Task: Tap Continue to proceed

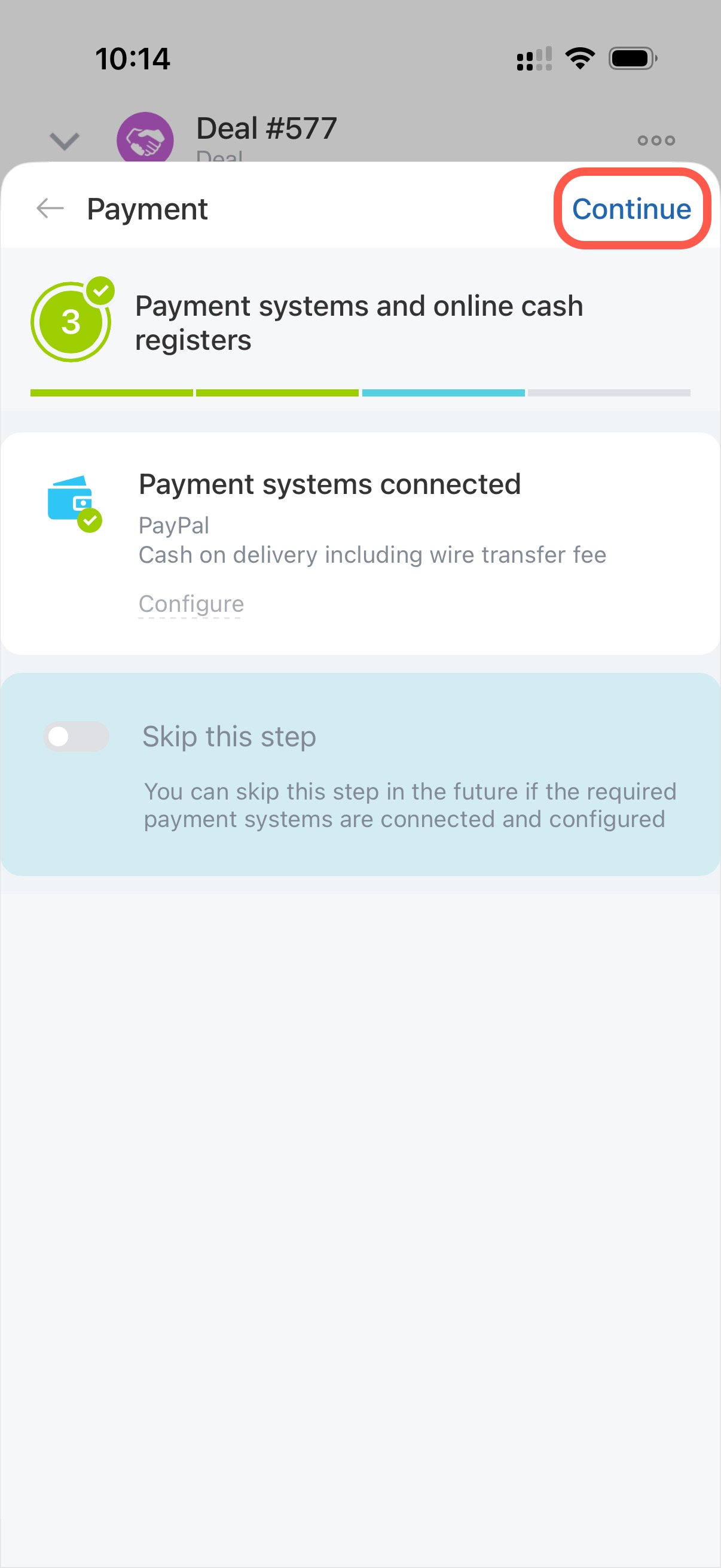Action: tap(631, 209)
